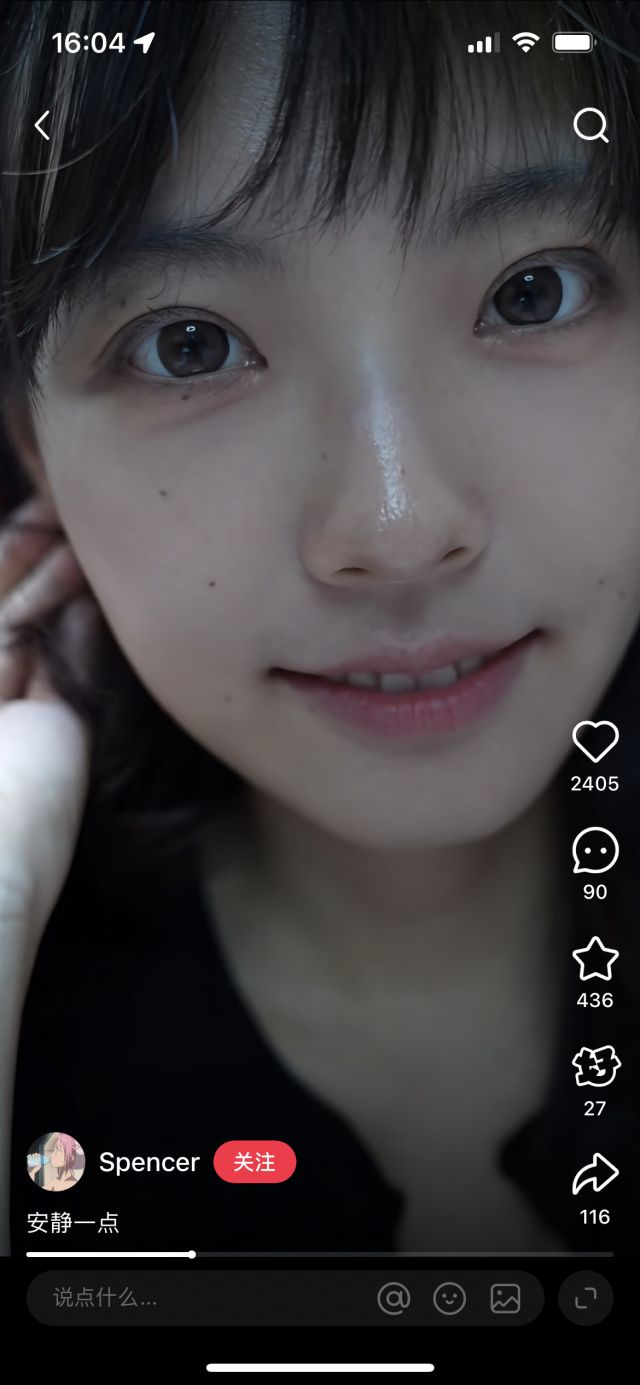The height and width of the screenshot is (1385, 640).
Task: Attach a picture with the image icon
Action: coord(505,1298)
